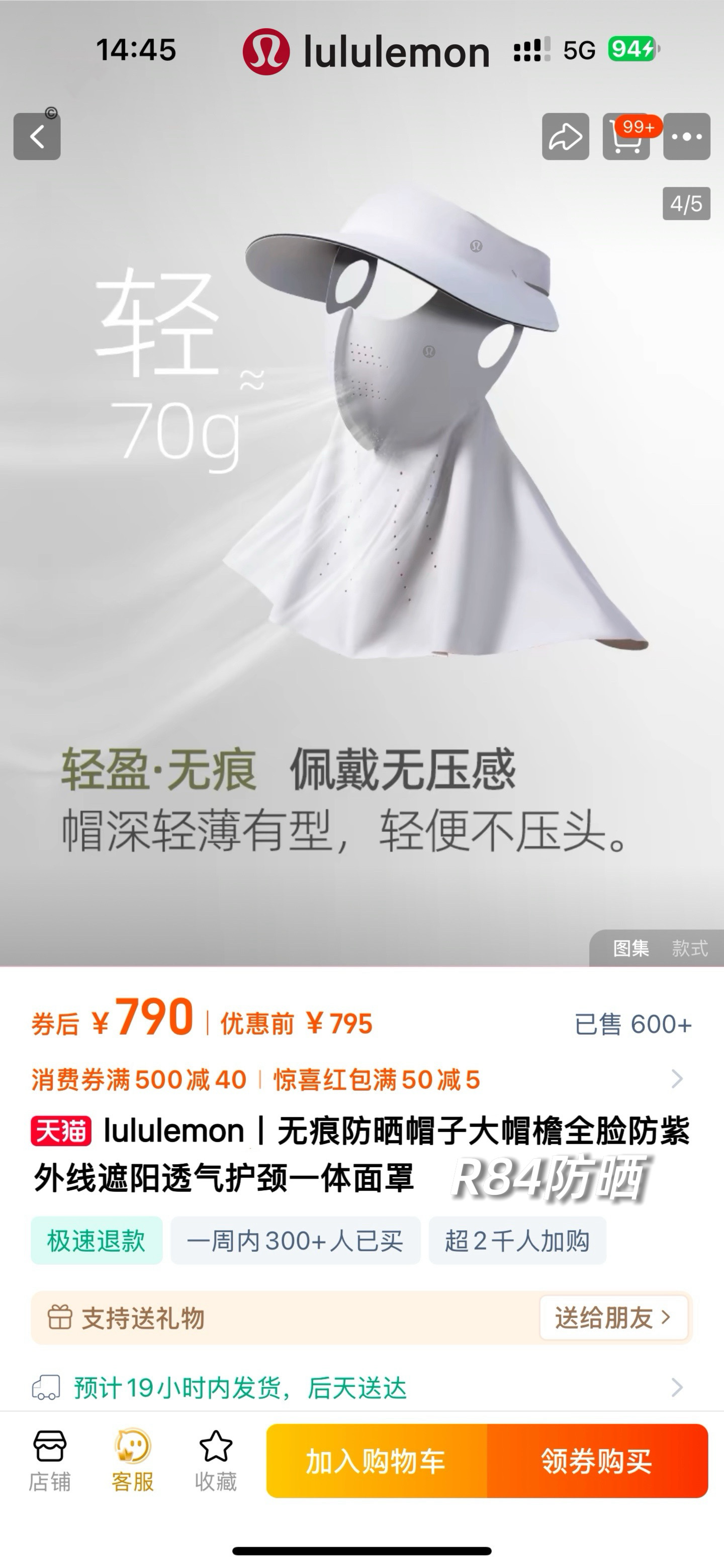Expand the coupon offers row
724x1568 pixels.
click(x=677, y=1079)
